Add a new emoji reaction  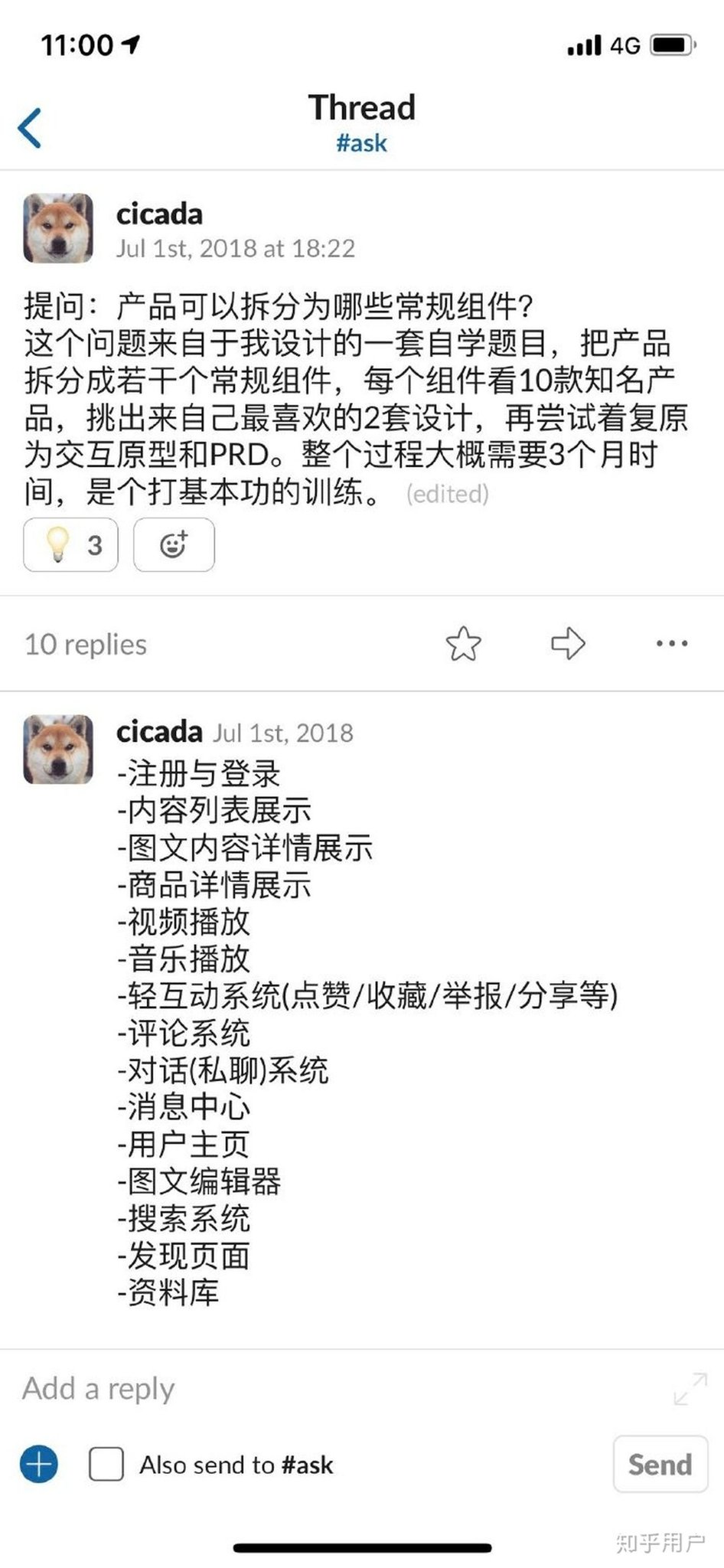[174, 545]
